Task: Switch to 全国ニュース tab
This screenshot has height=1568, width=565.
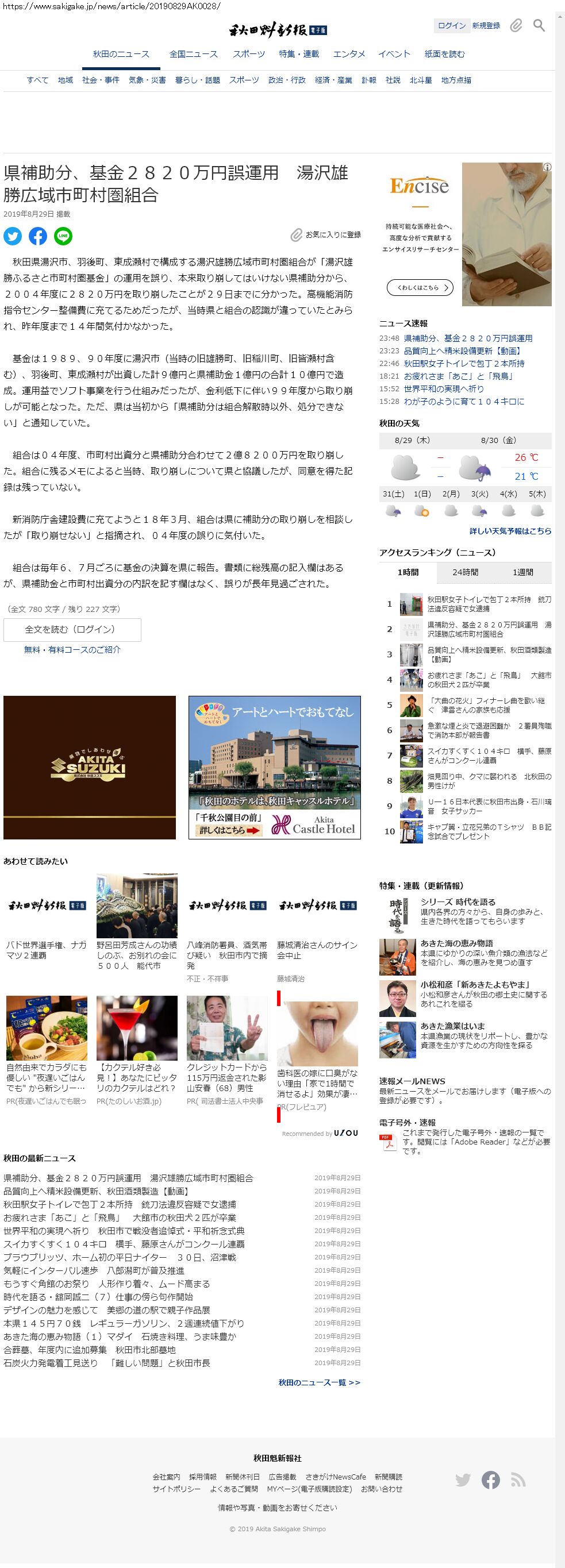Action: point(193,54)
